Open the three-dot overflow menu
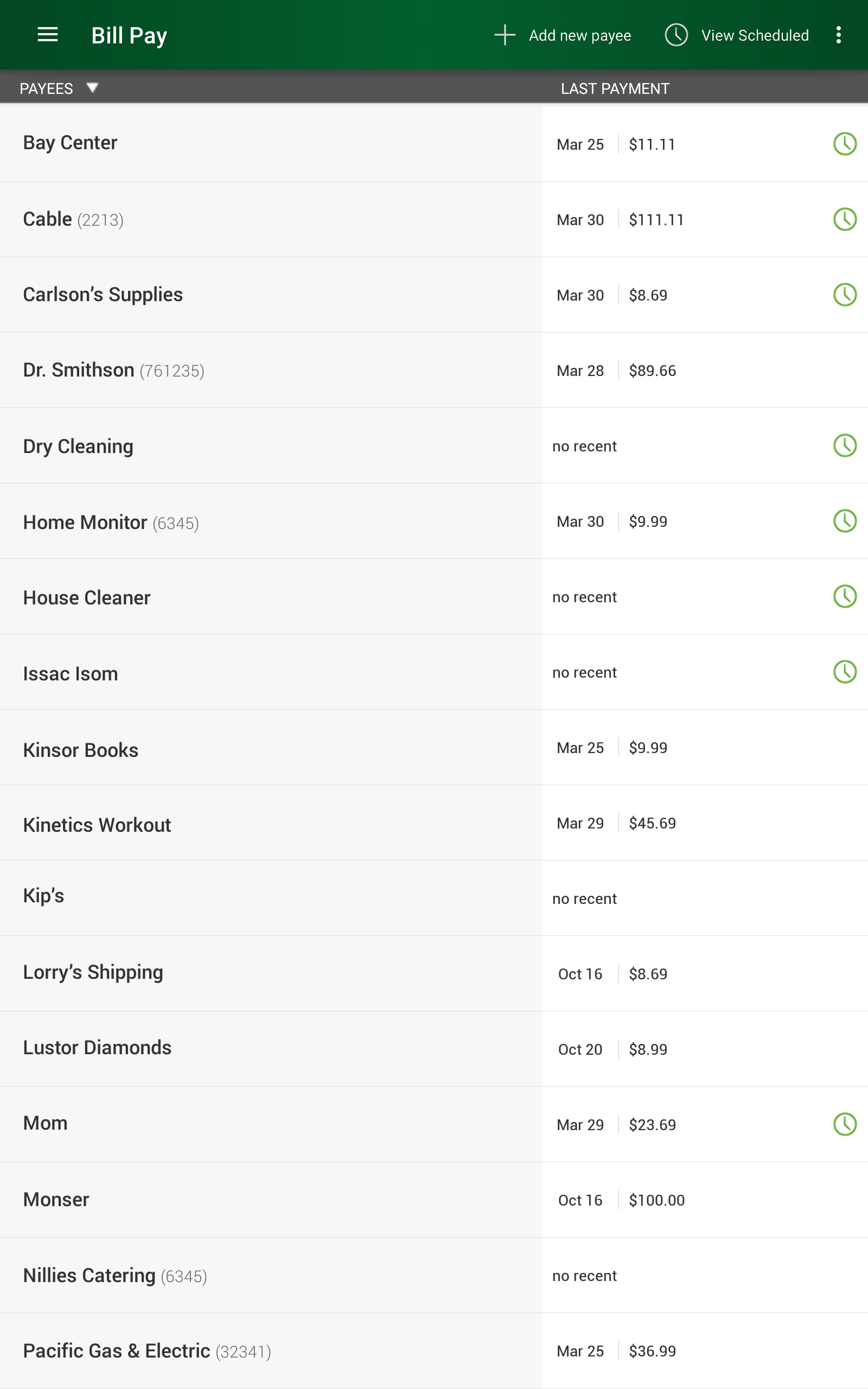This screenshot has height=1389, width=868. (838, 34)
